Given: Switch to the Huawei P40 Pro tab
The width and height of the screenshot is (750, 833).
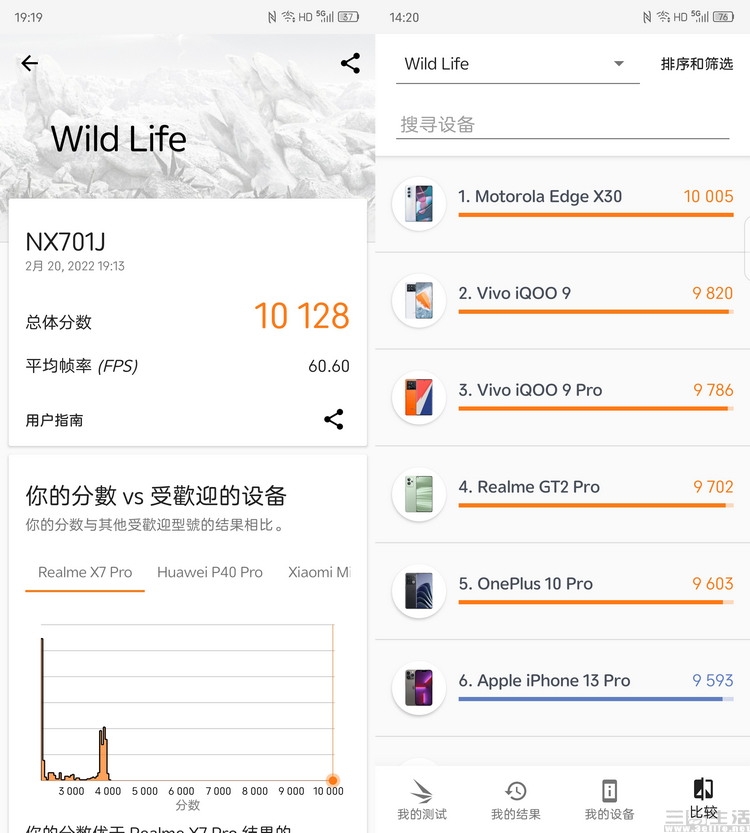Looking at the screenshot, I should click(210, 572).
